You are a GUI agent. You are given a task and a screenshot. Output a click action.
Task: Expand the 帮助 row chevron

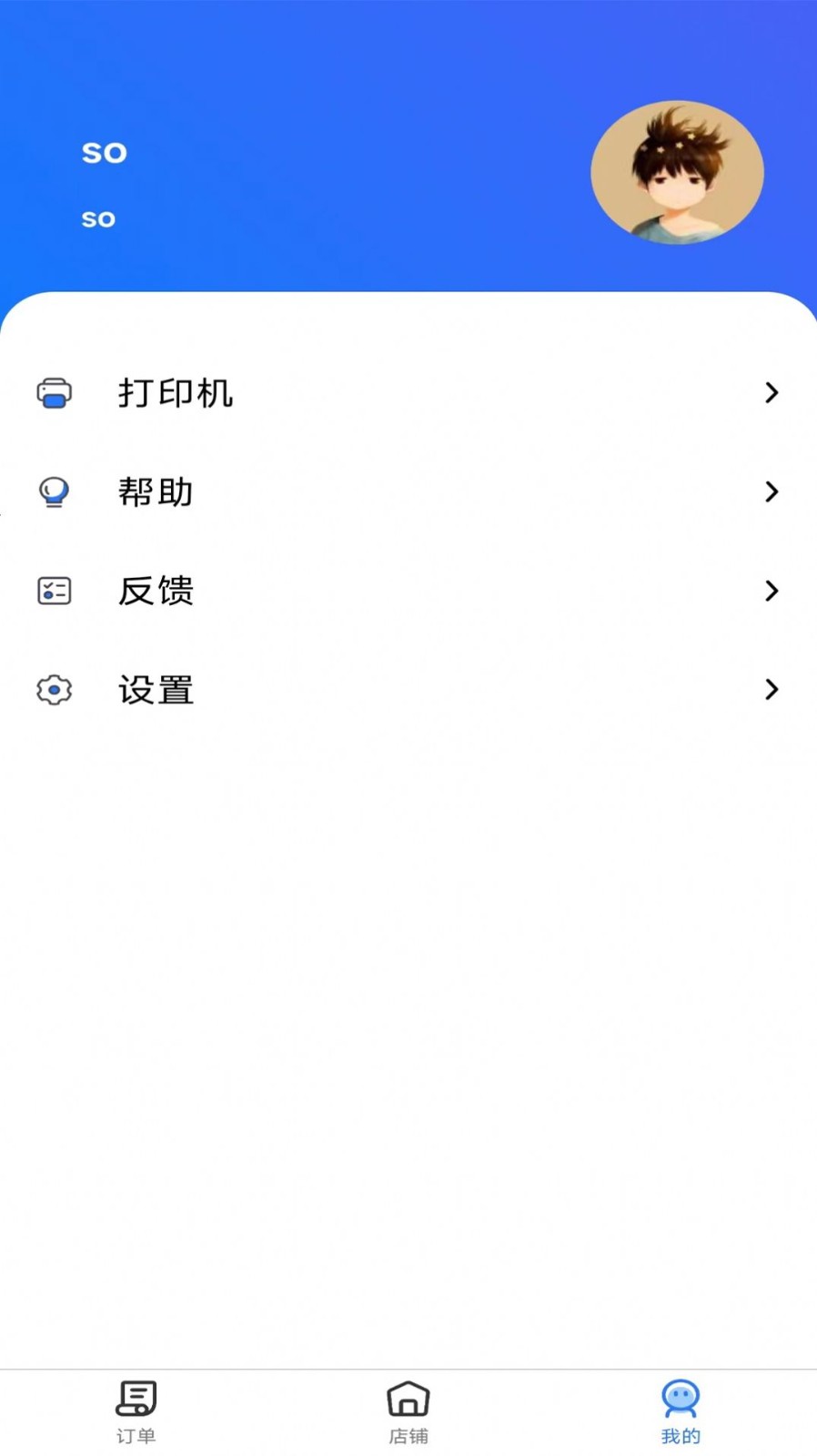pyautogui.click(x=772, y=492)
